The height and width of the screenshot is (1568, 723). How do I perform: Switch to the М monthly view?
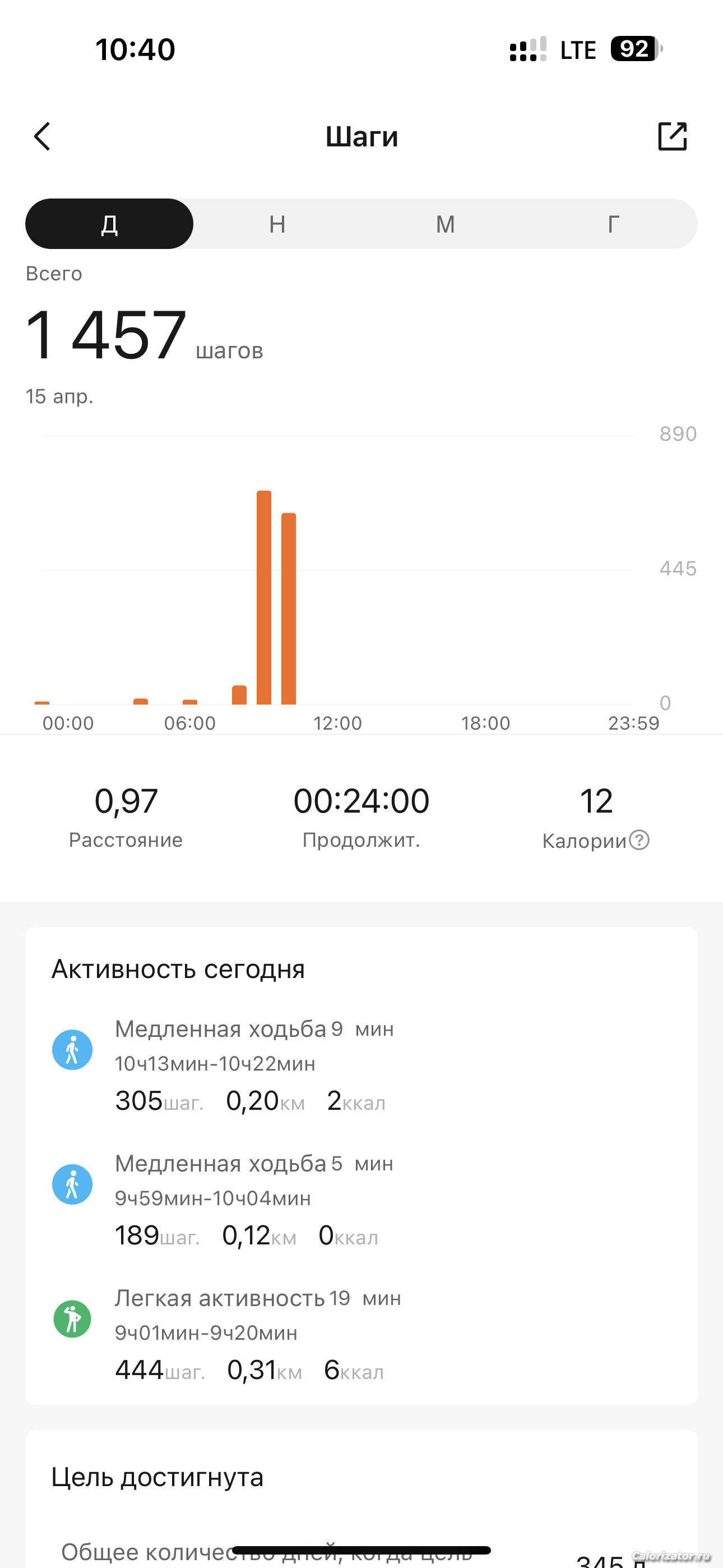(446, 224)
